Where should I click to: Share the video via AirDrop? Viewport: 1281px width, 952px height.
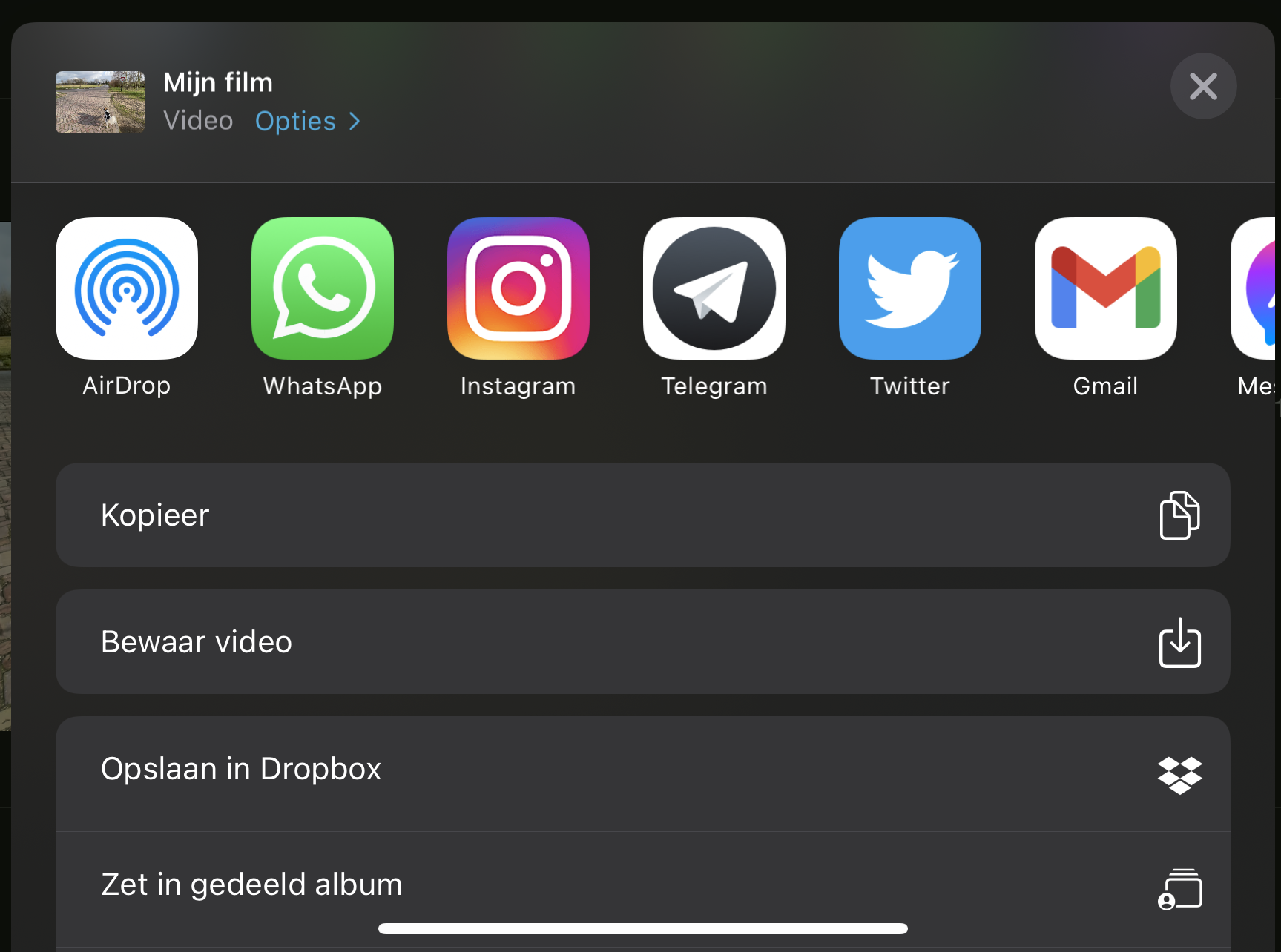[127, 289]
